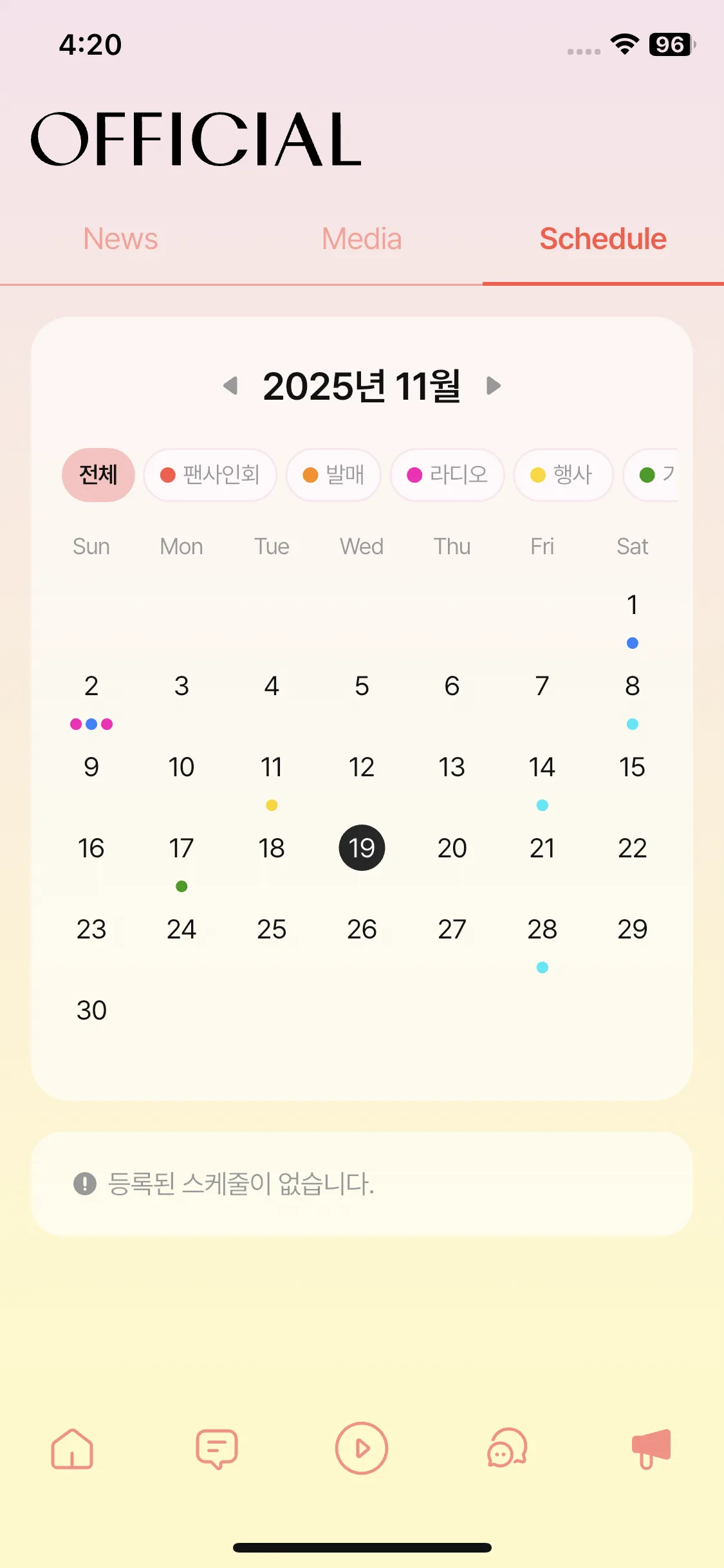Screen dimensions: 724x1568
Task: Go to the next month
Action: [493, 386]
